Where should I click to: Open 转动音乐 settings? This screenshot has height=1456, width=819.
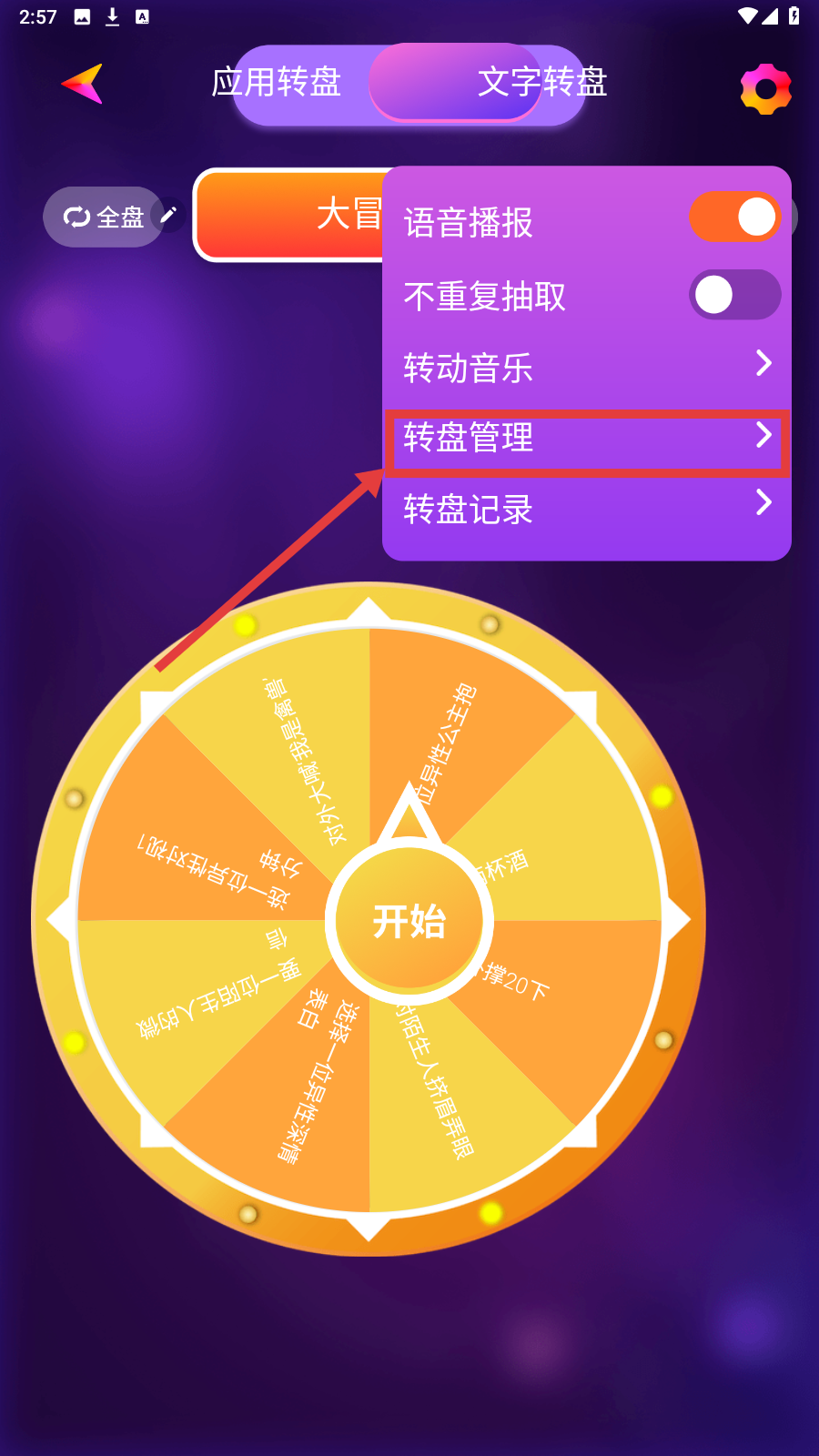click(586, 368)
